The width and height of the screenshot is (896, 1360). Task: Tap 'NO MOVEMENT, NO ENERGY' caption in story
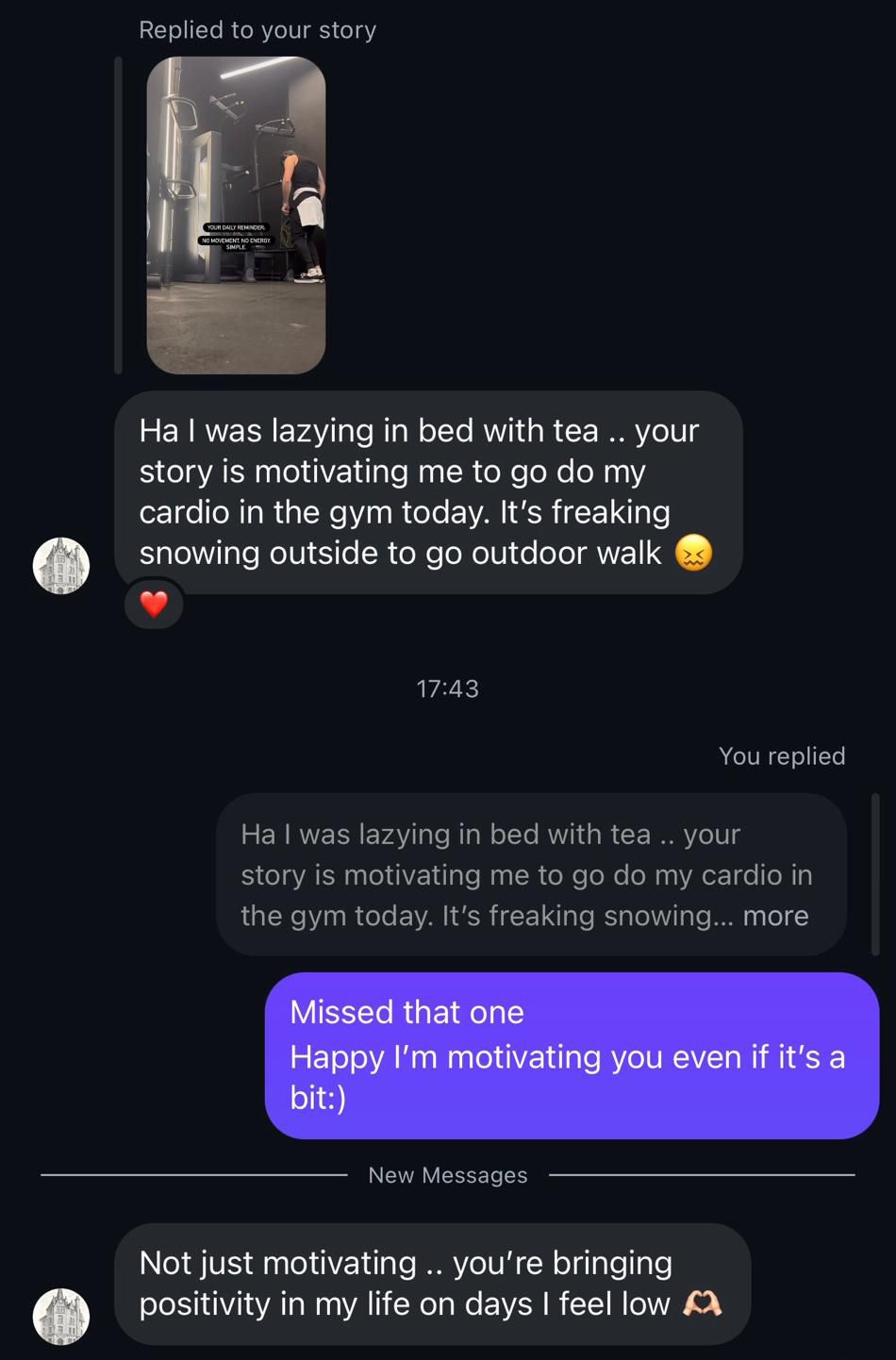(x=235, y=241)
